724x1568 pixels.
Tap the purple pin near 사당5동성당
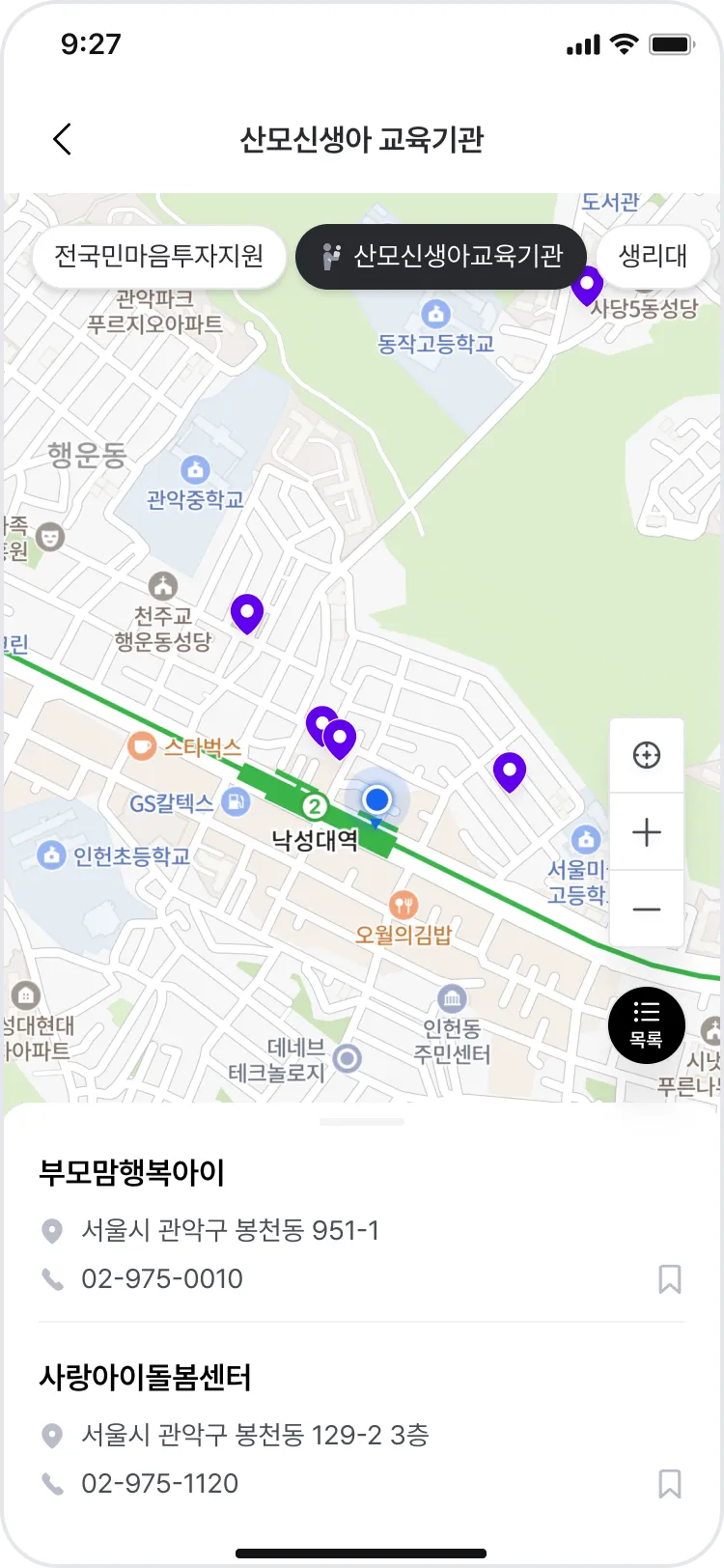[587, 286]
